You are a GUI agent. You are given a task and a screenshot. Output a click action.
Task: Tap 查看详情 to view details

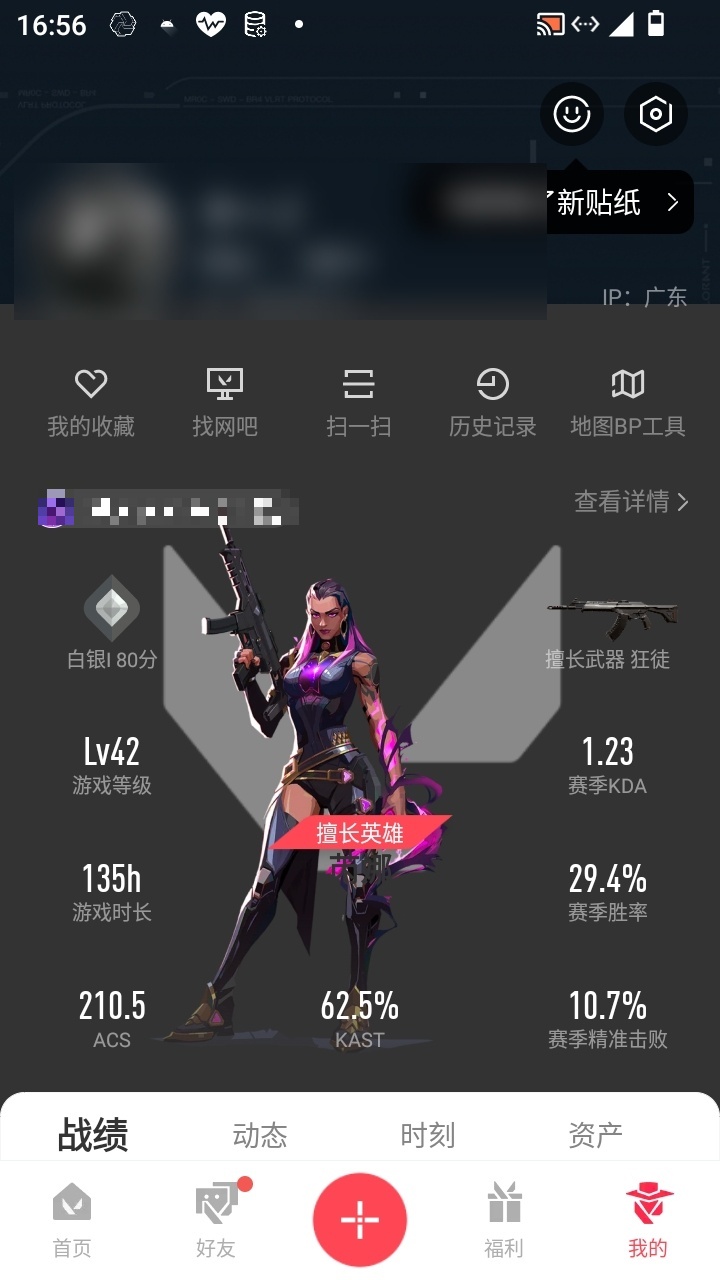(x=631, y=501)
